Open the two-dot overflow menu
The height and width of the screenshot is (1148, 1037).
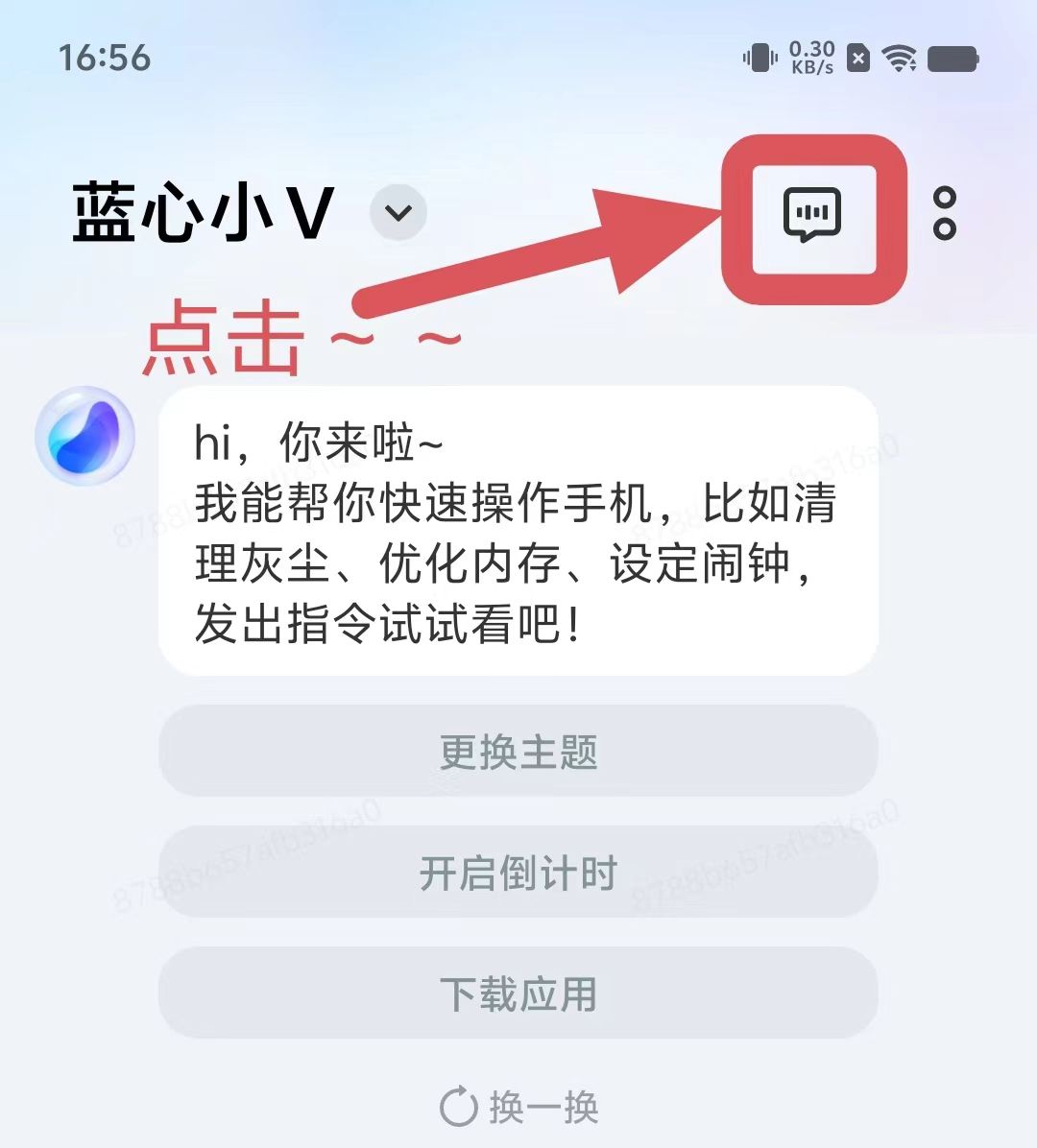pos(945,213)
